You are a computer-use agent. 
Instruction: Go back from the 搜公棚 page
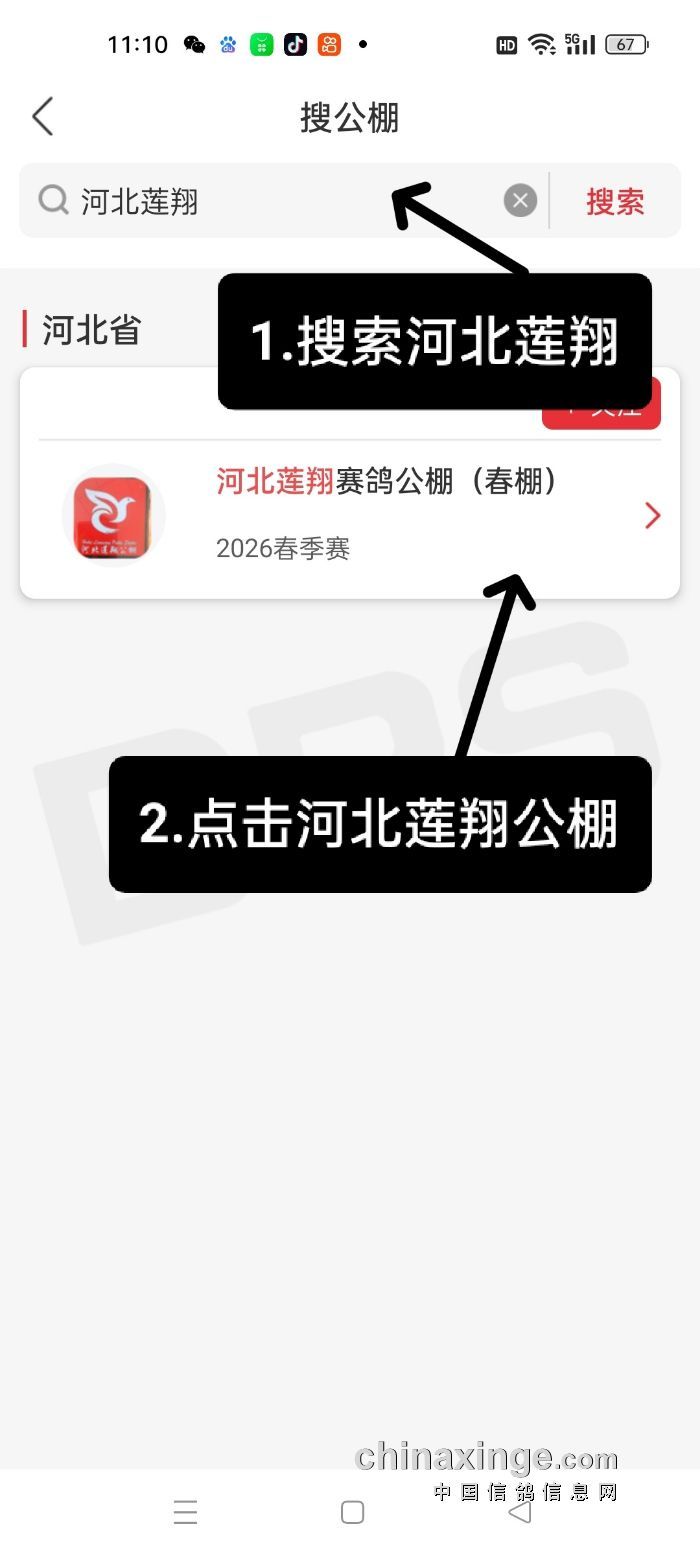click(42, 117)
